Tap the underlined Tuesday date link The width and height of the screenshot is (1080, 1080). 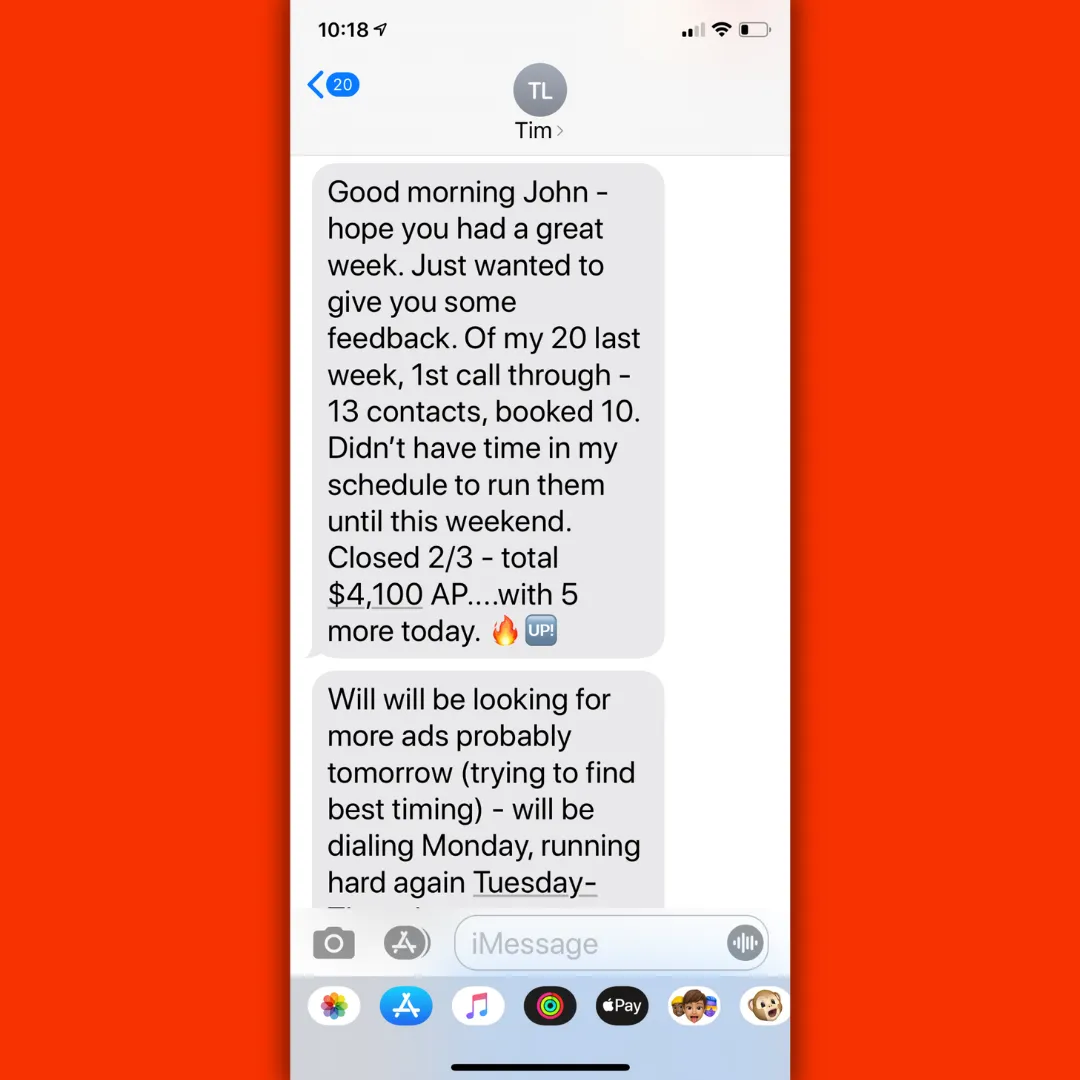point(535,882)
